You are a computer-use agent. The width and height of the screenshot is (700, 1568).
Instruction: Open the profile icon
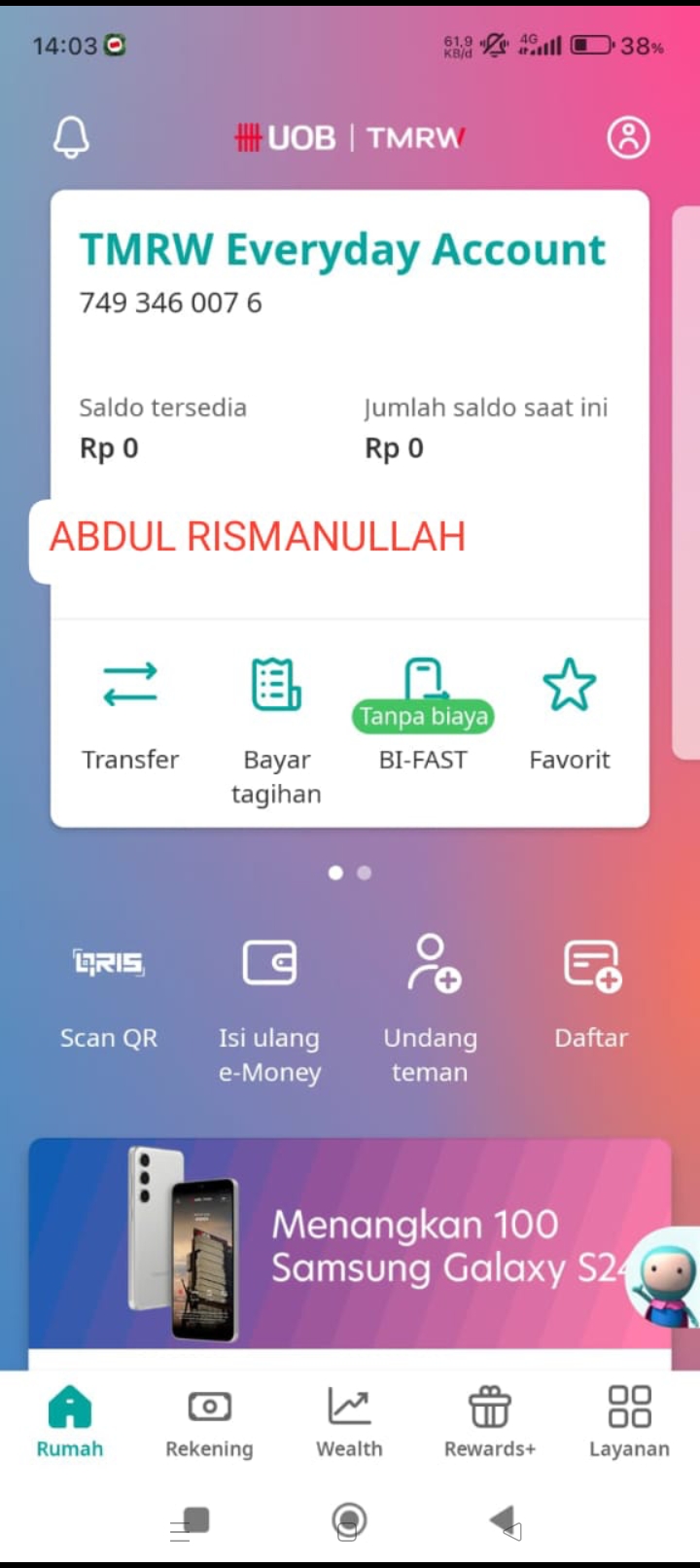(628, 138)
